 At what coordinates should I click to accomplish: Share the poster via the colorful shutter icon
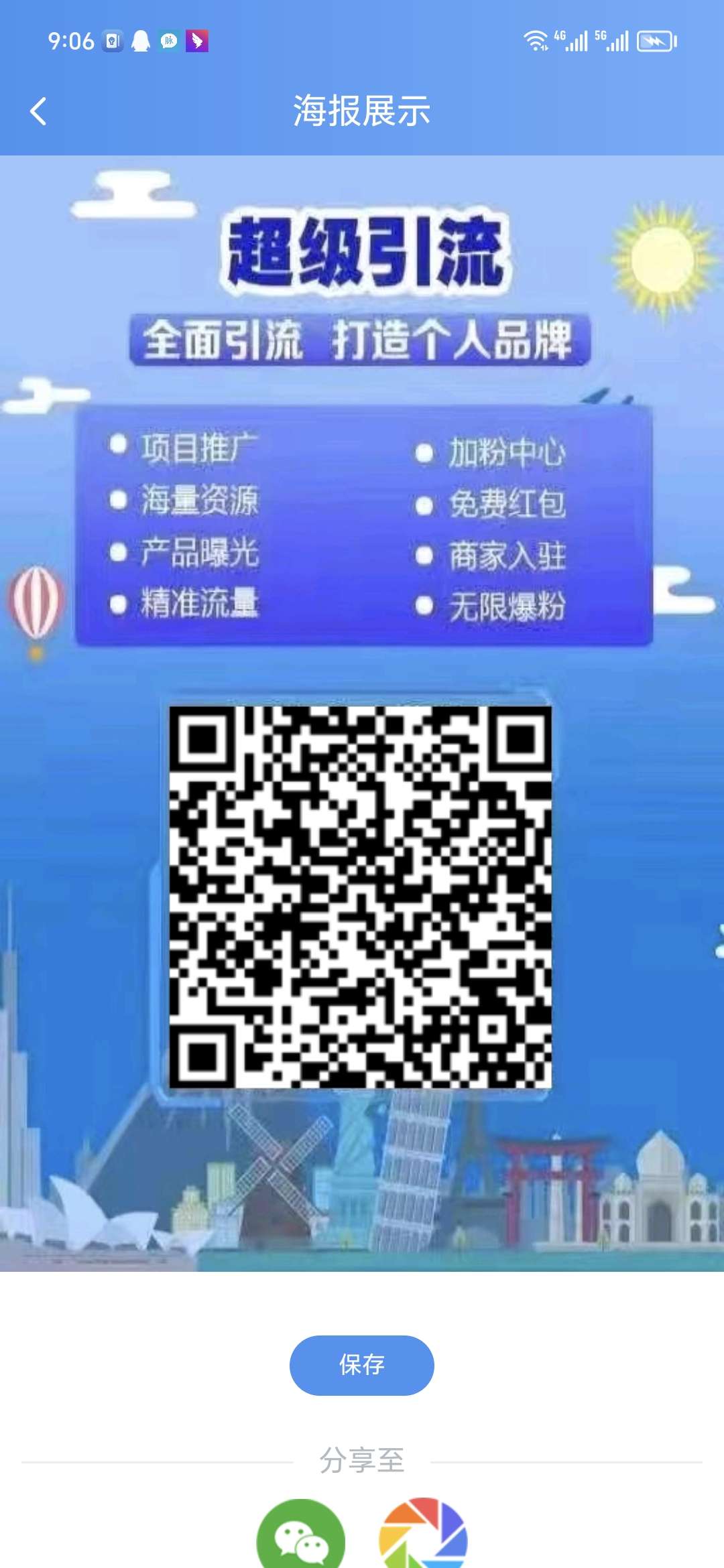click(423, 1533)
